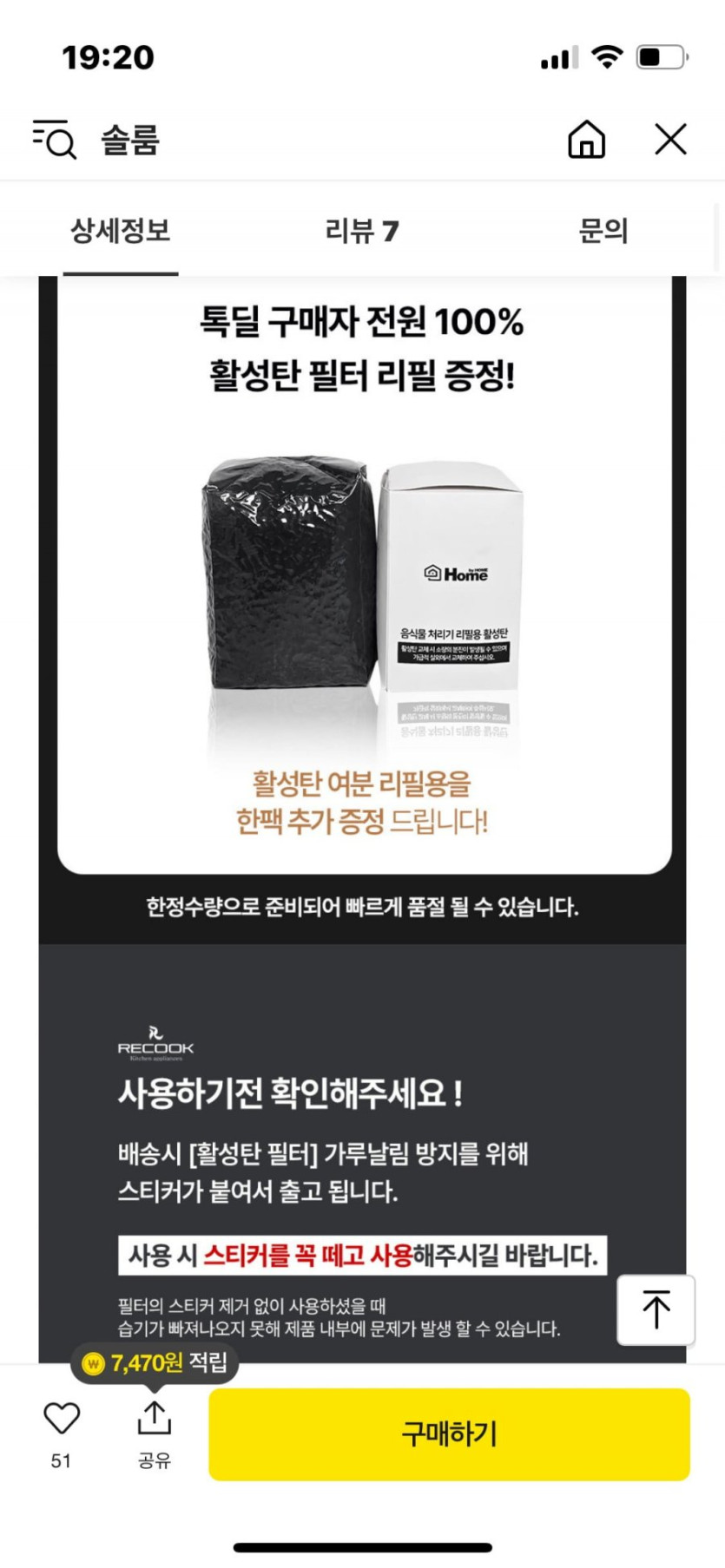
Task: Open the 리뷰 7 tab
Action: 362,231
